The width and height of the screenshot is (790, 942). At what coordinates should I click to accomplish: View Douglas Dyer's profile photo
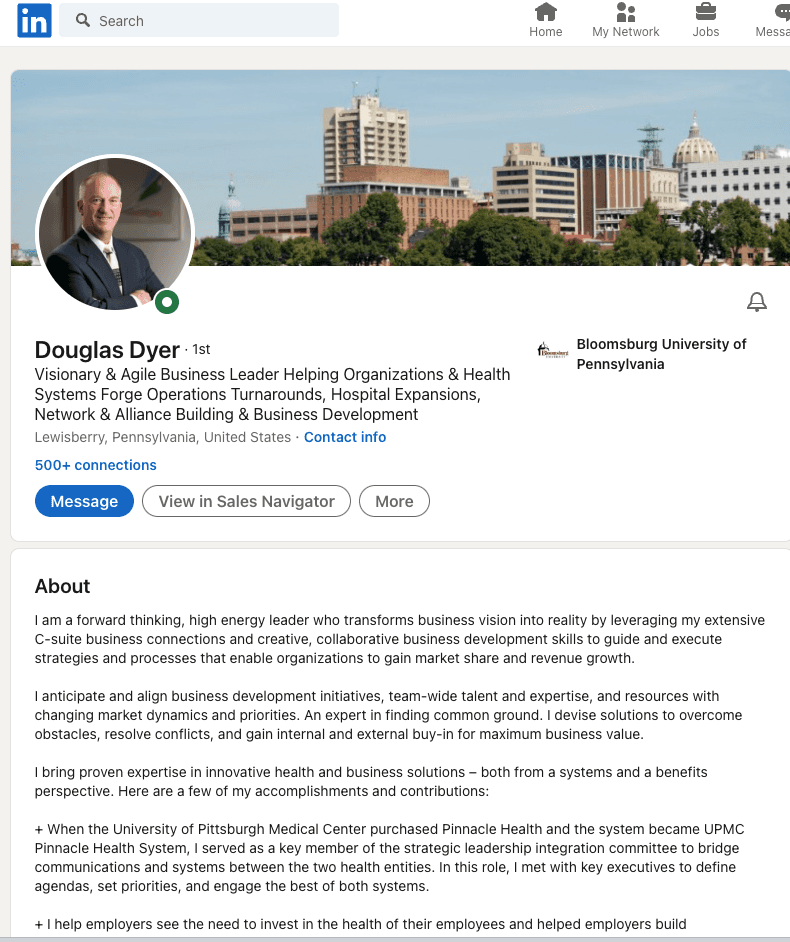(x=115, y=234)
